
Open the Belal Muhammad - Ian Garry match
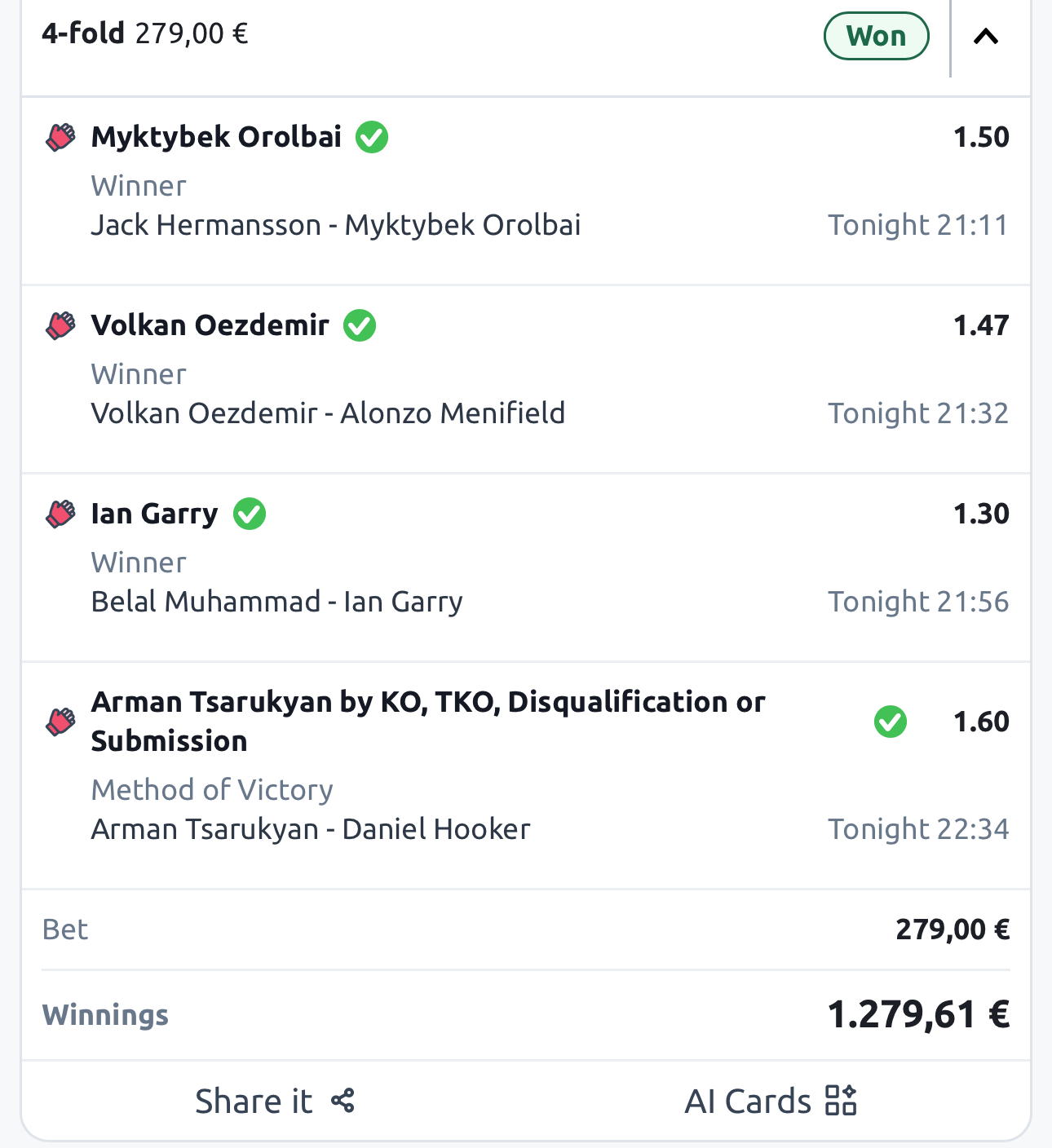click(x=277, y=602)
